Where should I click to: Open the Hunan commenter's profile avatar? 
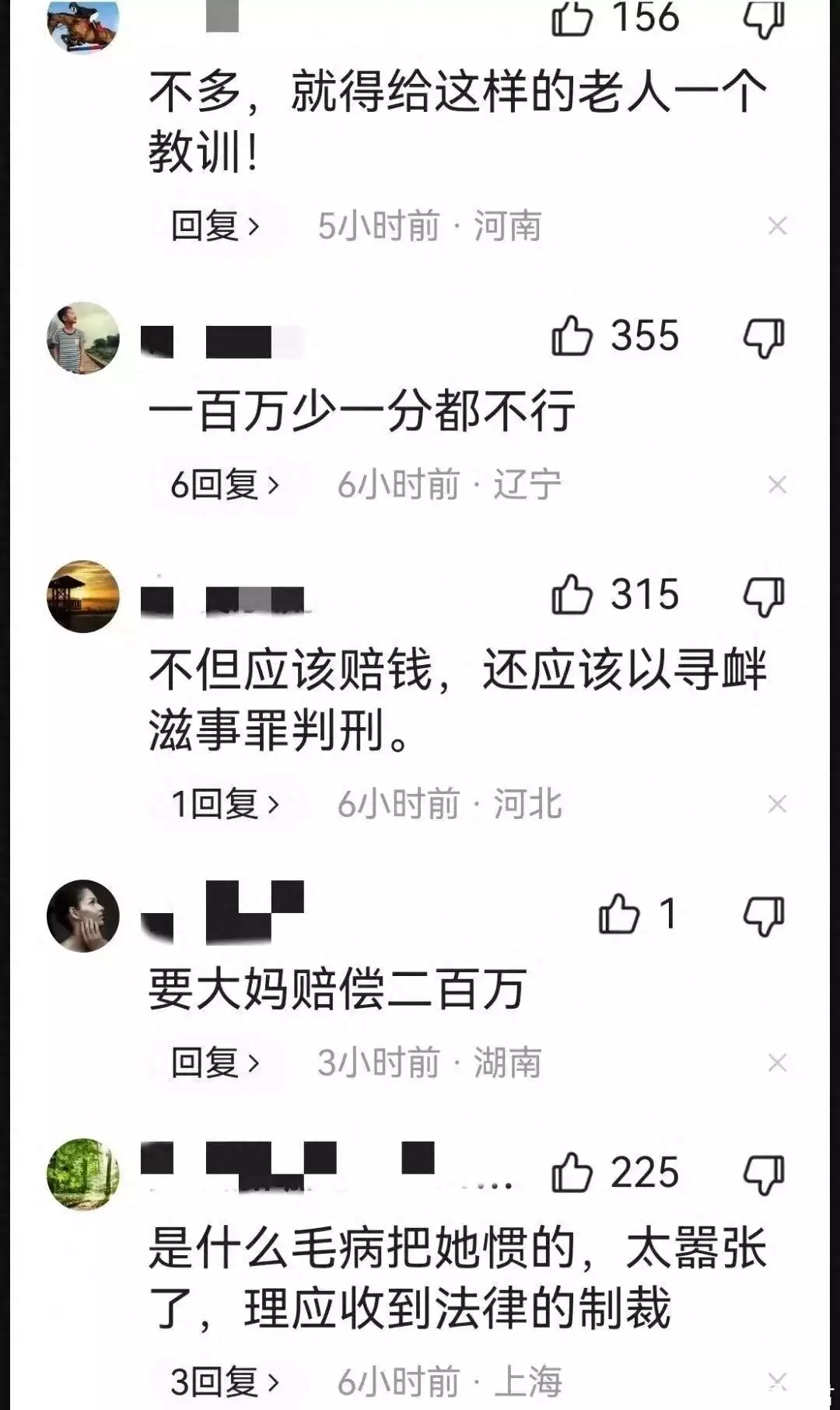(x=83, y=915)
